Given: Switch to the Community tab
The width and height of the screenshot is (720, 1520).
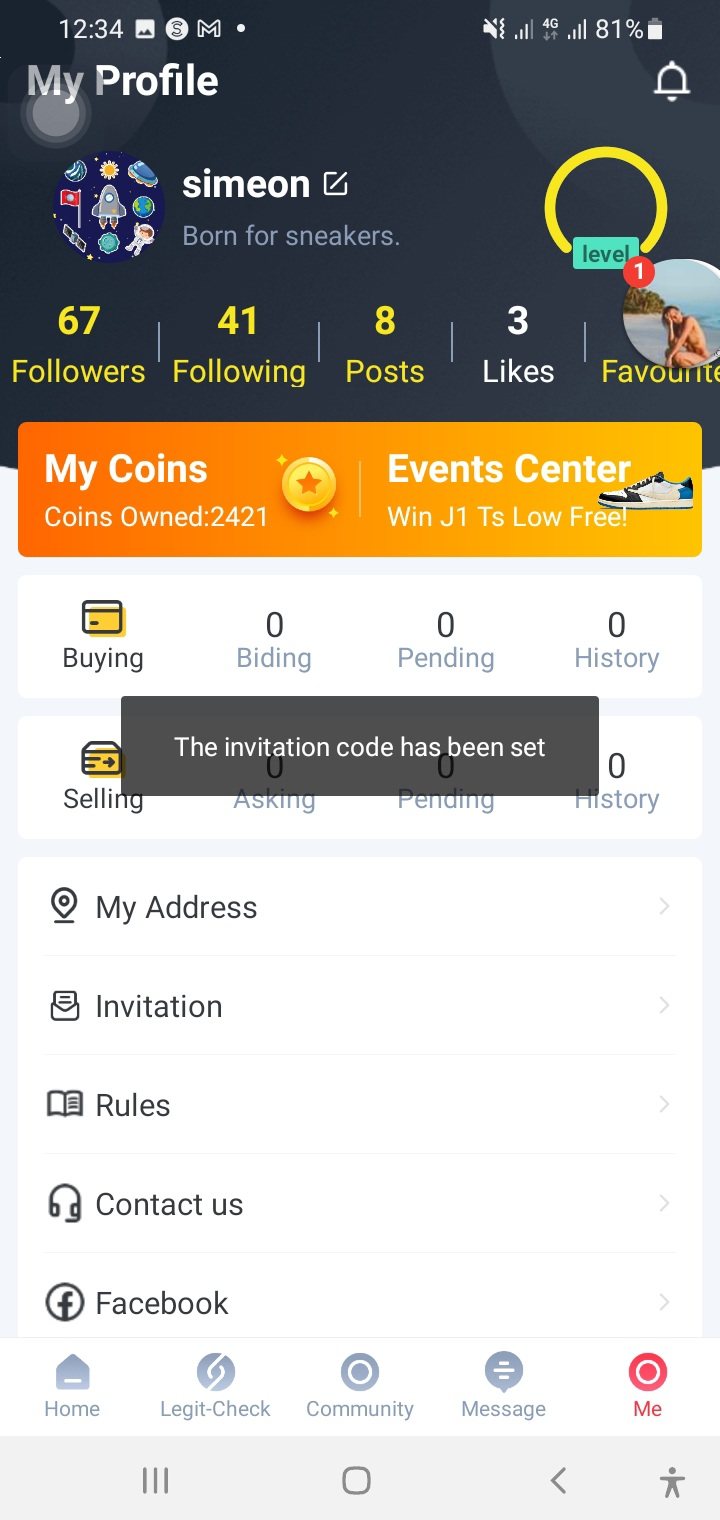Looking at the screenshot, I should point(359,1386).
